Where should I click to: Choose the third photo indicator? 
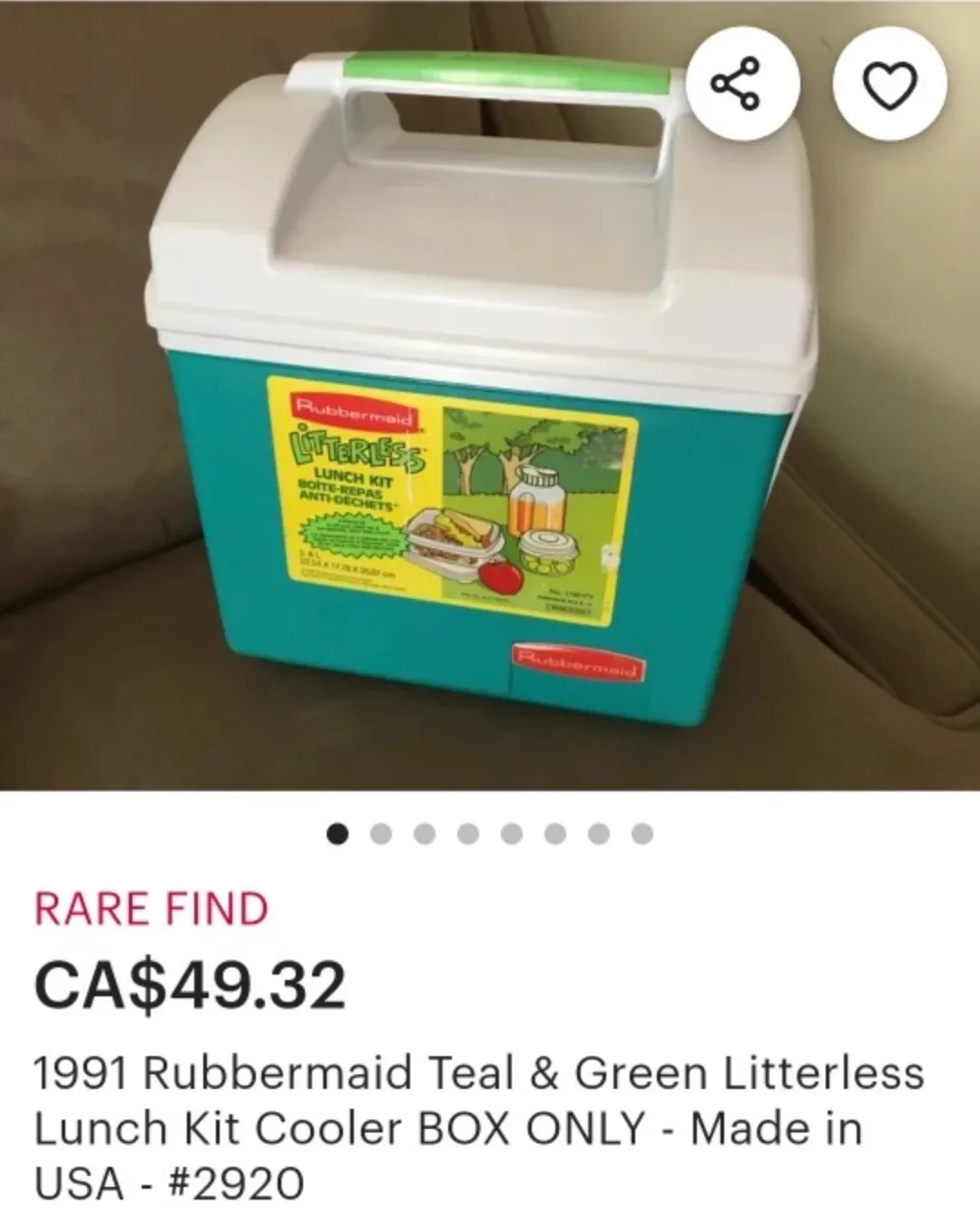pyautogui.click(x=424, y=828)
